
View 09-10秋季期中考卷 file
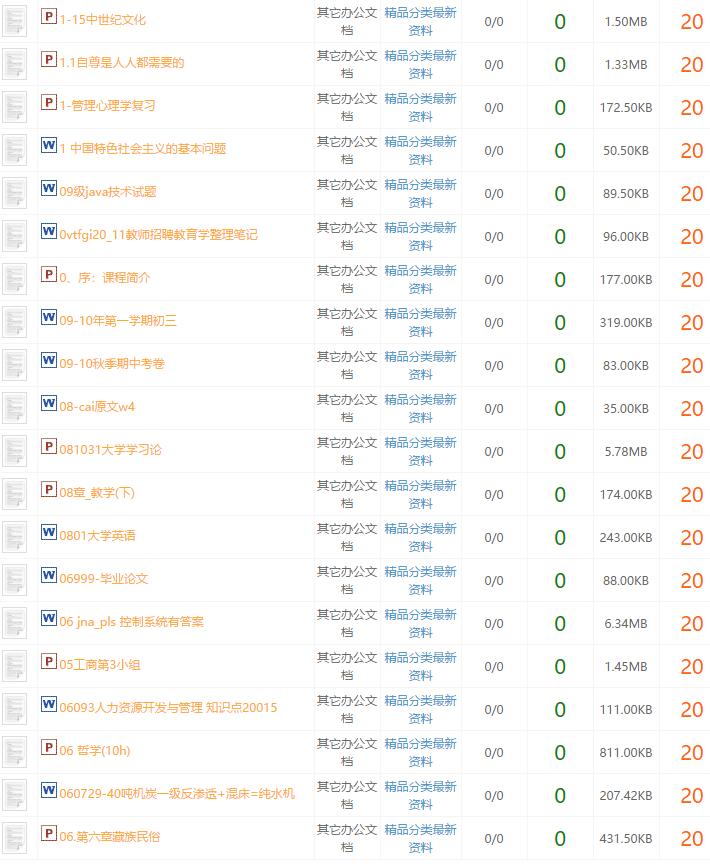click(x=111, y=364)
